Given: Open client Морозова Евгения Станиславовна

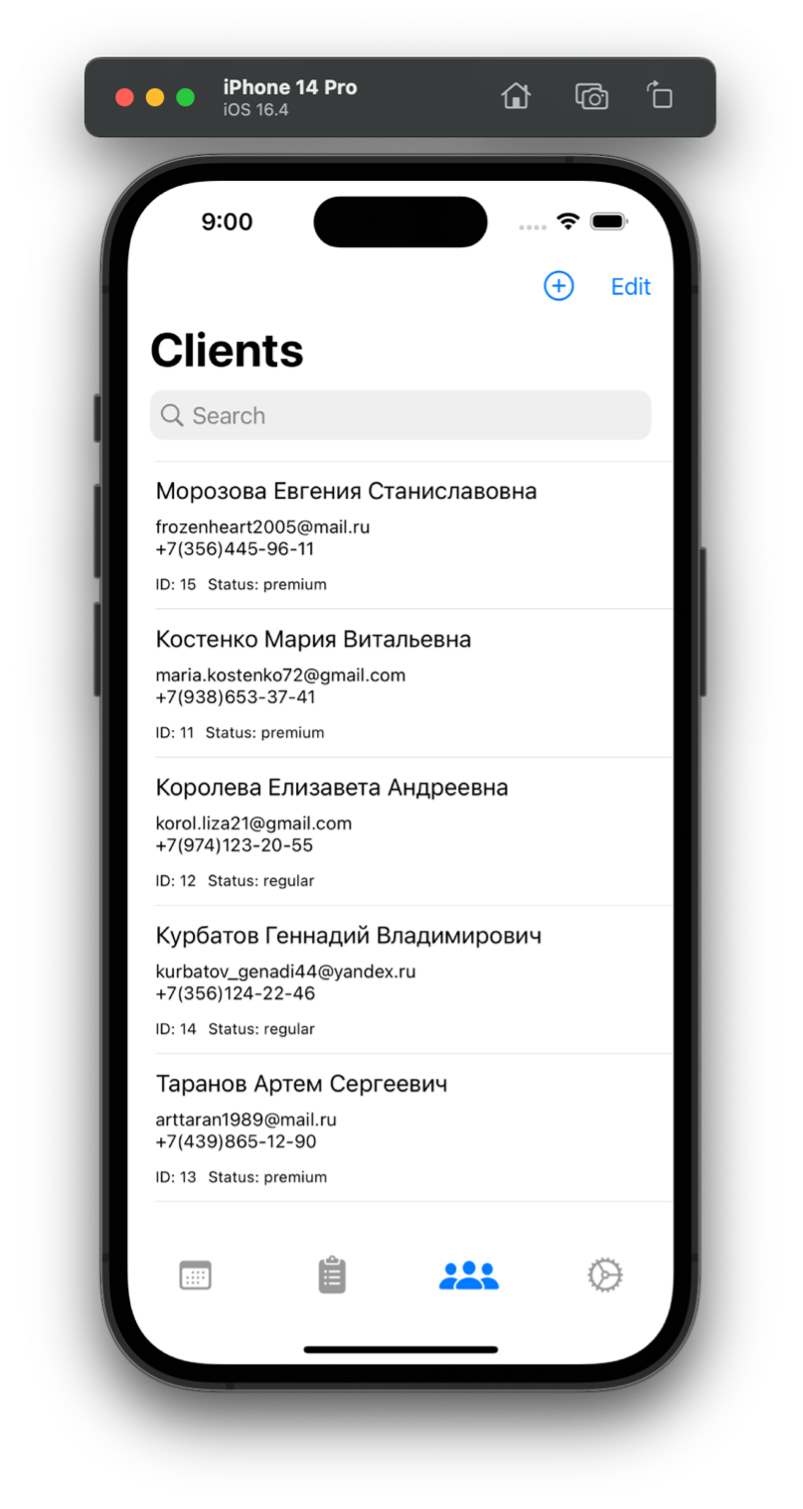Looking at the screenshot, I should [x=400, y=535].
